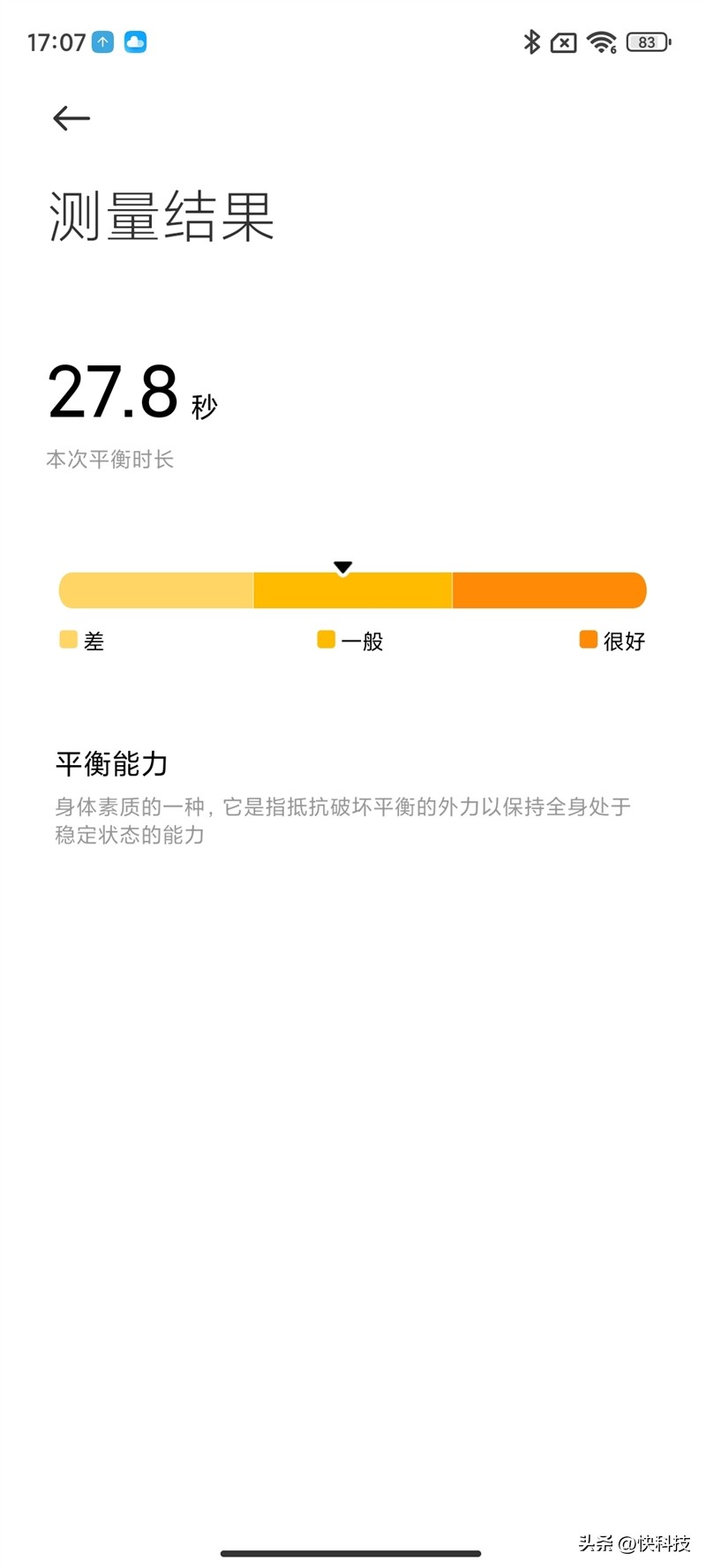Select the Bluetooth icon in the status bar
The height and width of the screenshot is (1568, 706).
(x=531, y=41)
